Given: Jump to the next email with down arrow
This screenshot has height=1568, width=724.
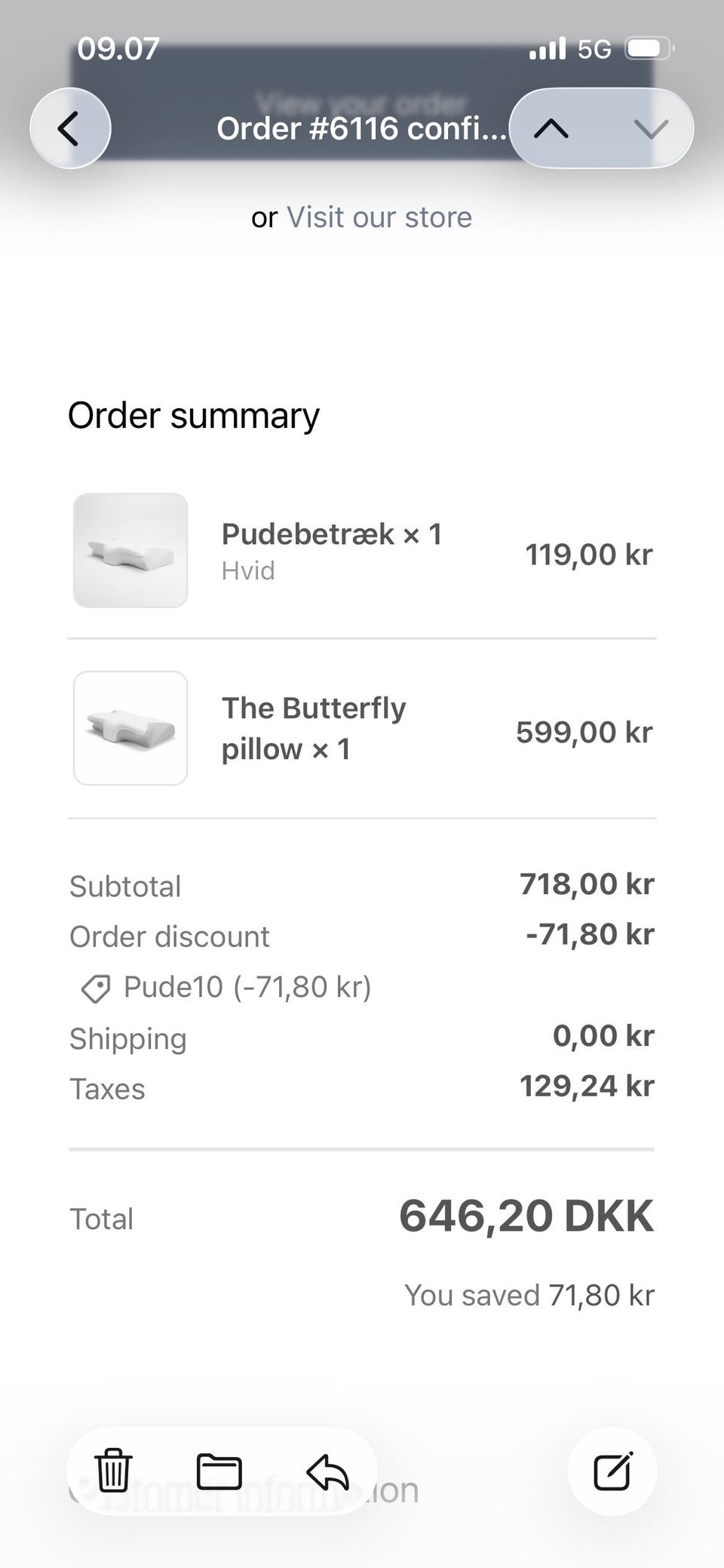Looking at the screenshot, I should pos(651,129).
